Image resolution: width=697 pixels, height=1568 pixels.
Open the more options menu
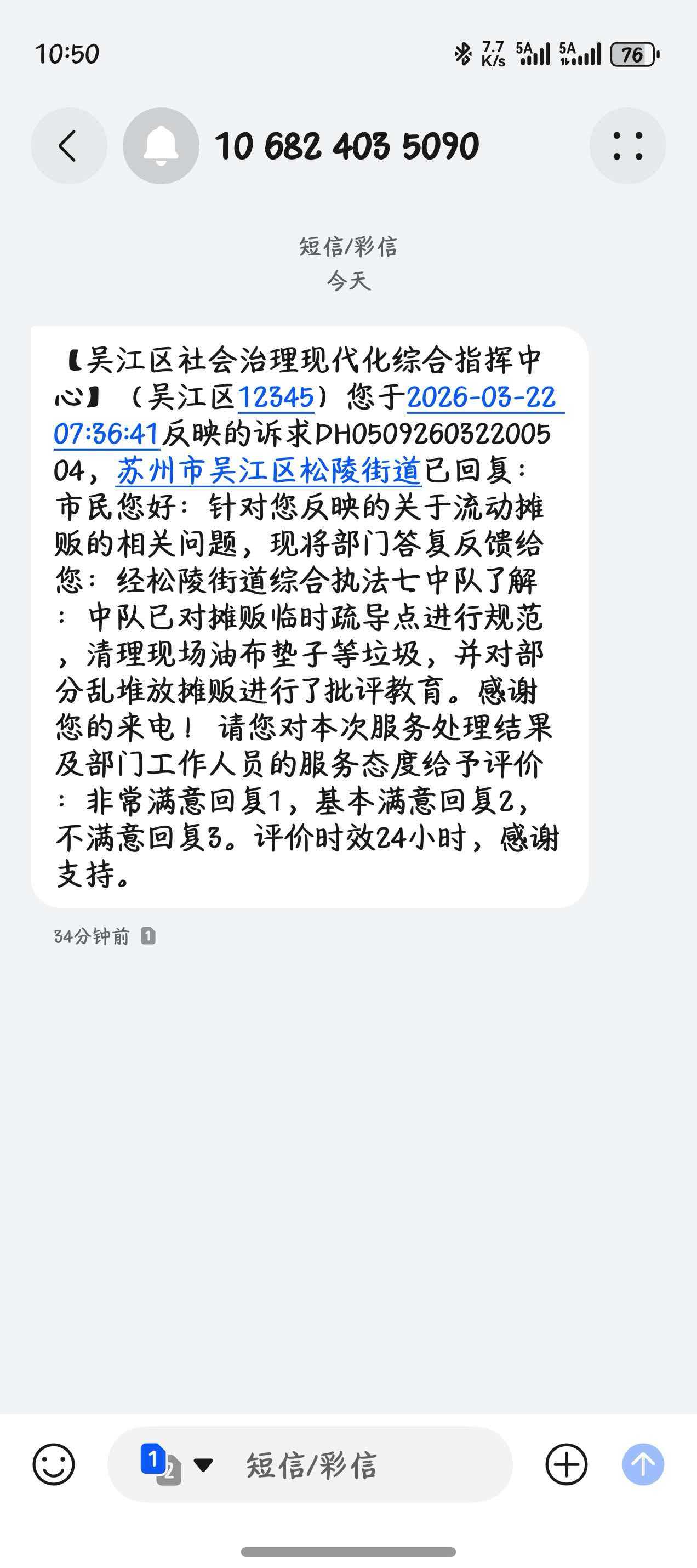(x=627, y=146)
